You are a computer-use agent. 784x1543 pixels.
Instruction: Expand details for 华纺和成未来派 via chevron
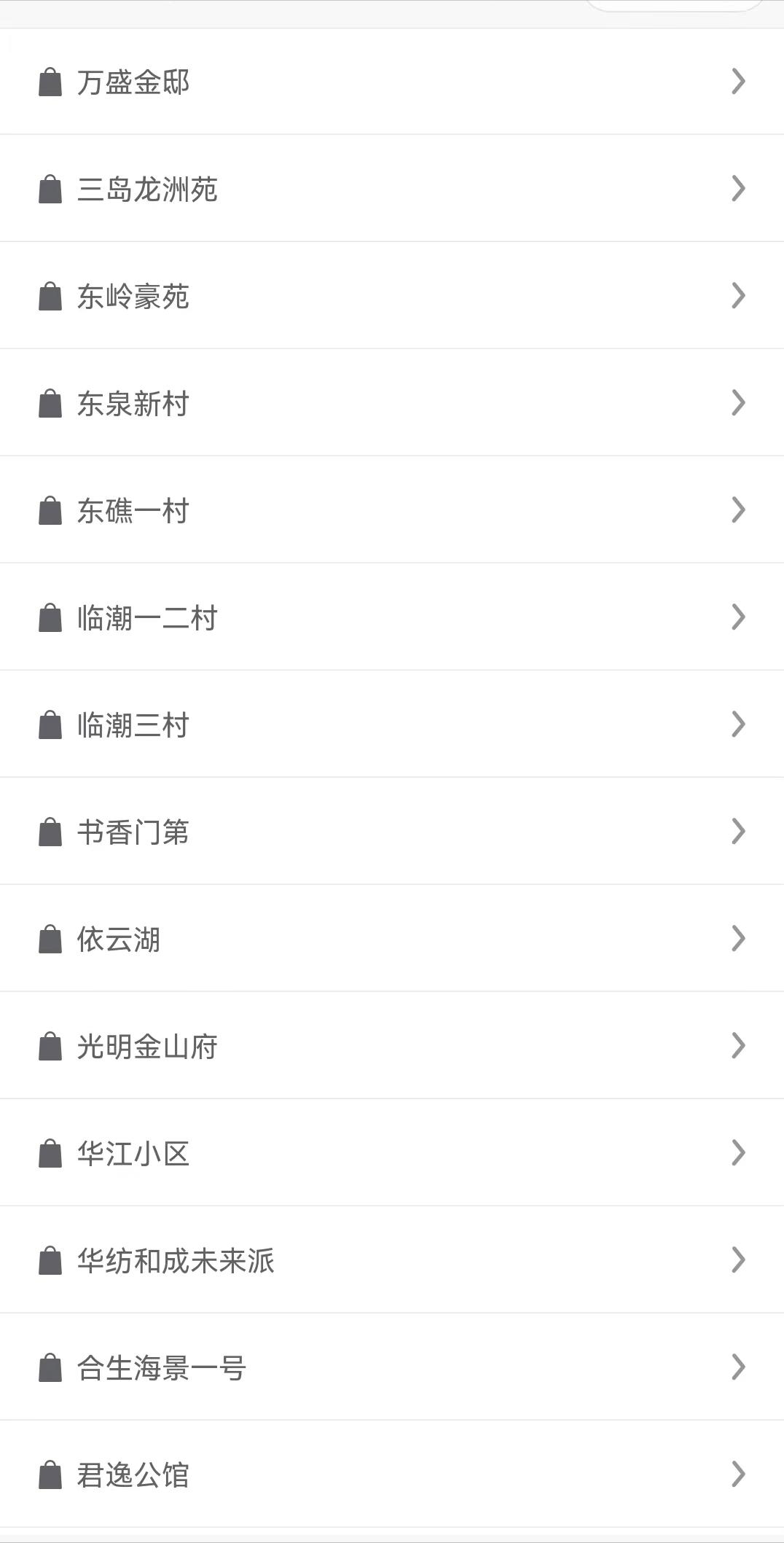coord(737,1260)
